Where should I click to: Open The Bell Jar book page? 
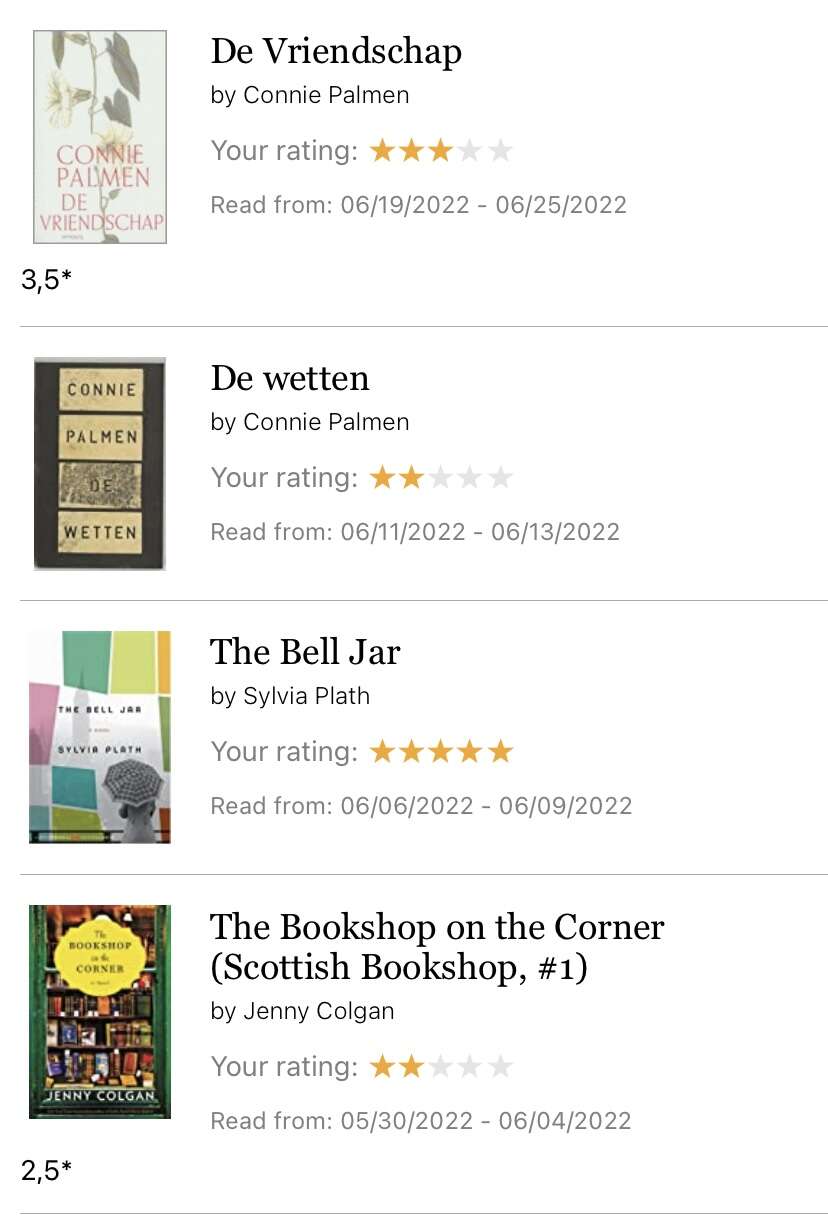305,652
